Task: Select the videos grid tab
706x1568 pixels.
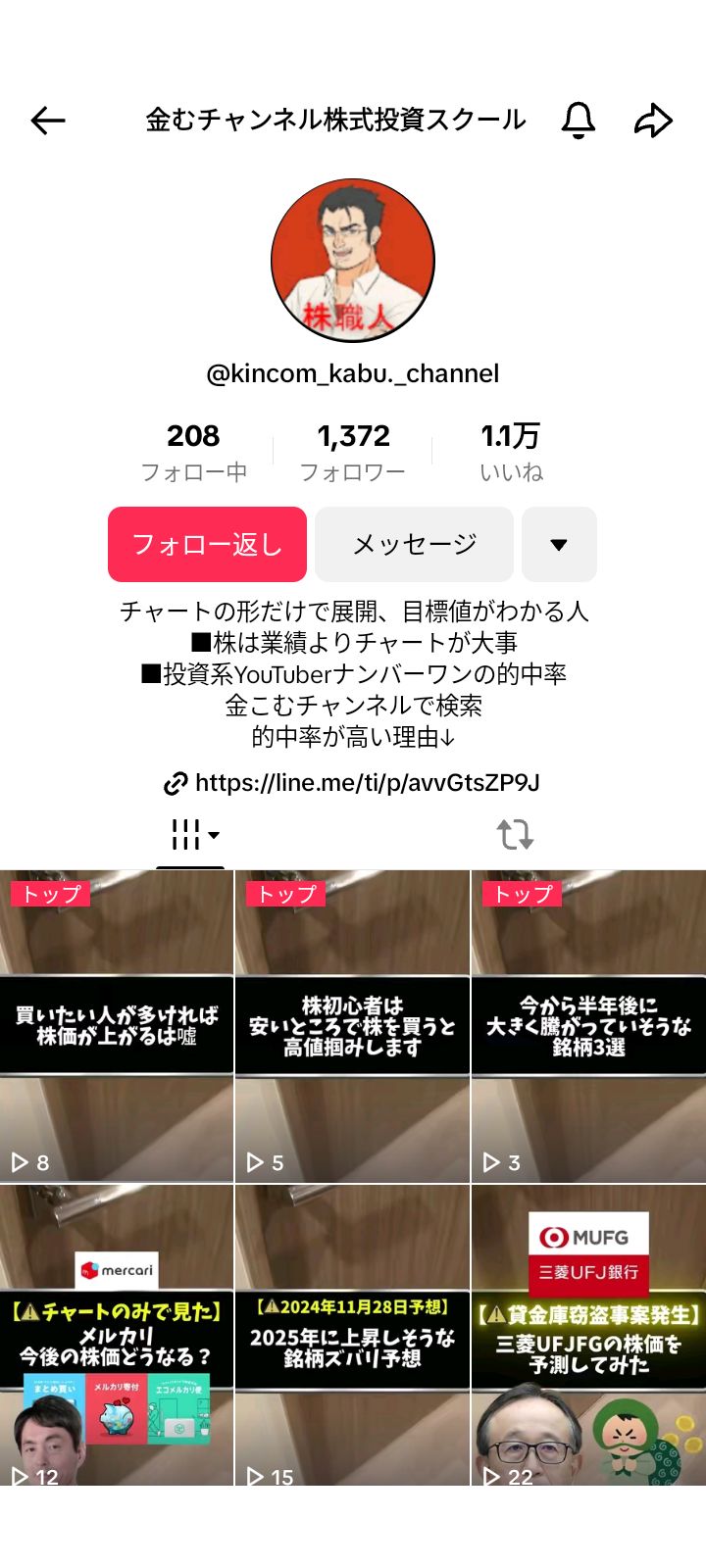Action: click(192, 835)
